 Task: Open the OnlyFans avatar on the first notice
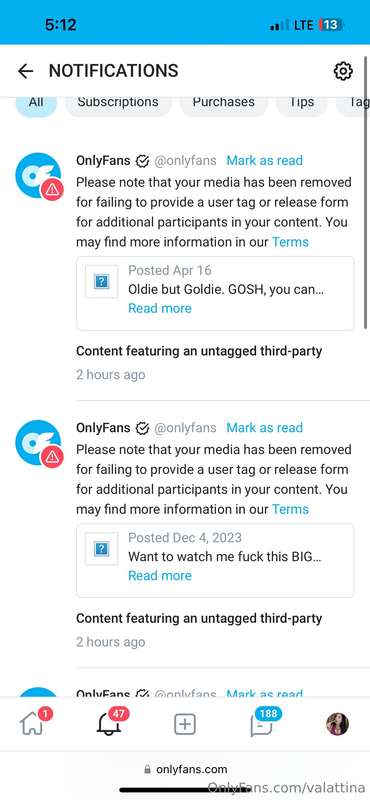38,176
